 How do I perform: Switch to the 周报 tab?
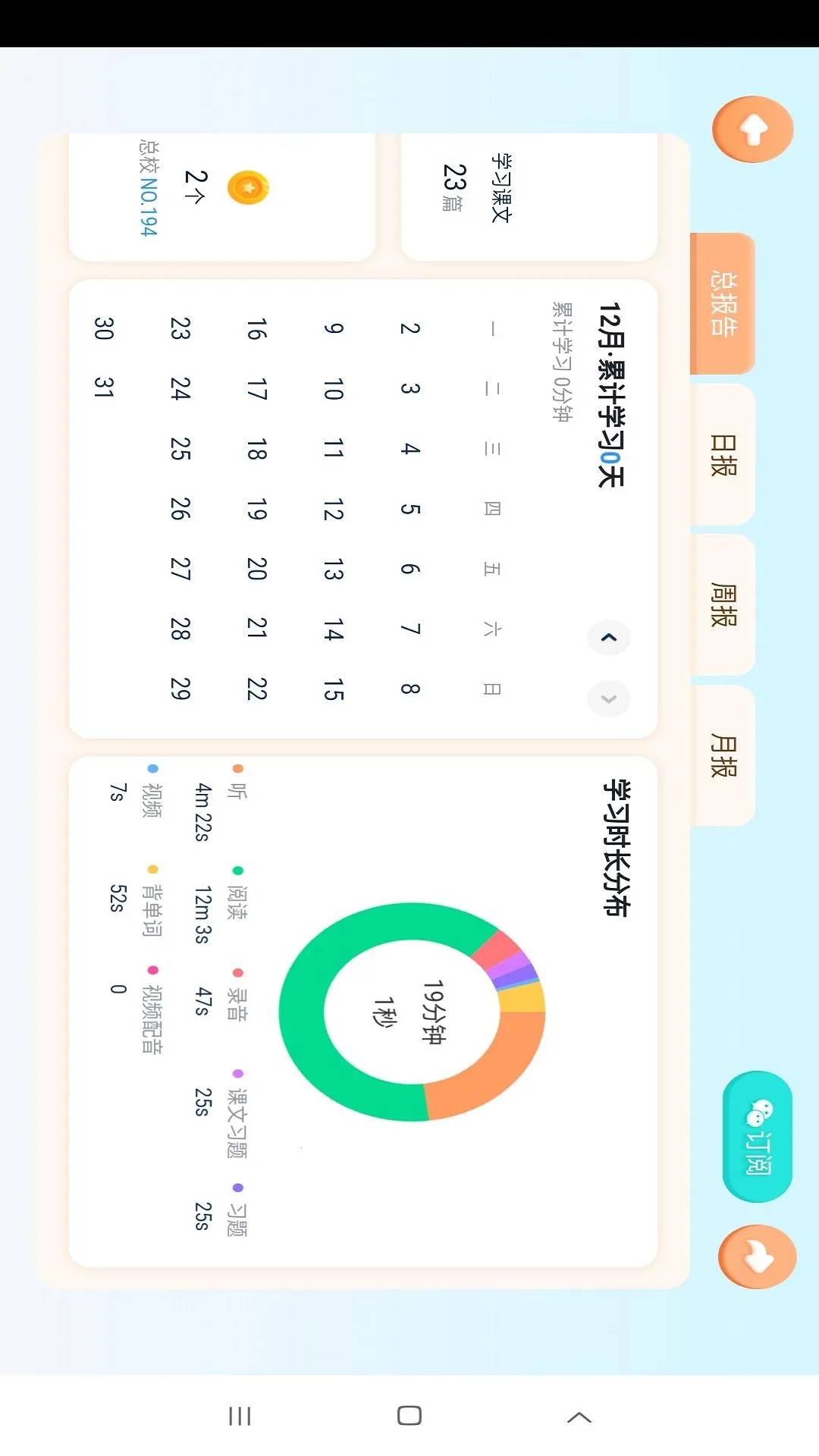pos(723,605)
